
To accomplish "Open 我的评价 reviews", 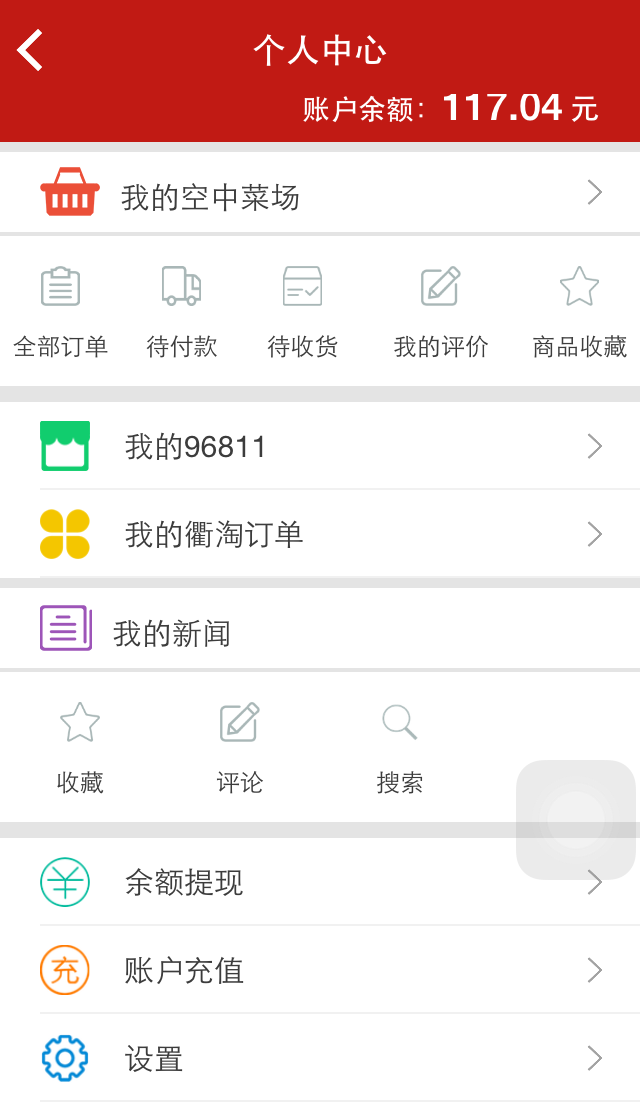I will [x=441, y=312].
